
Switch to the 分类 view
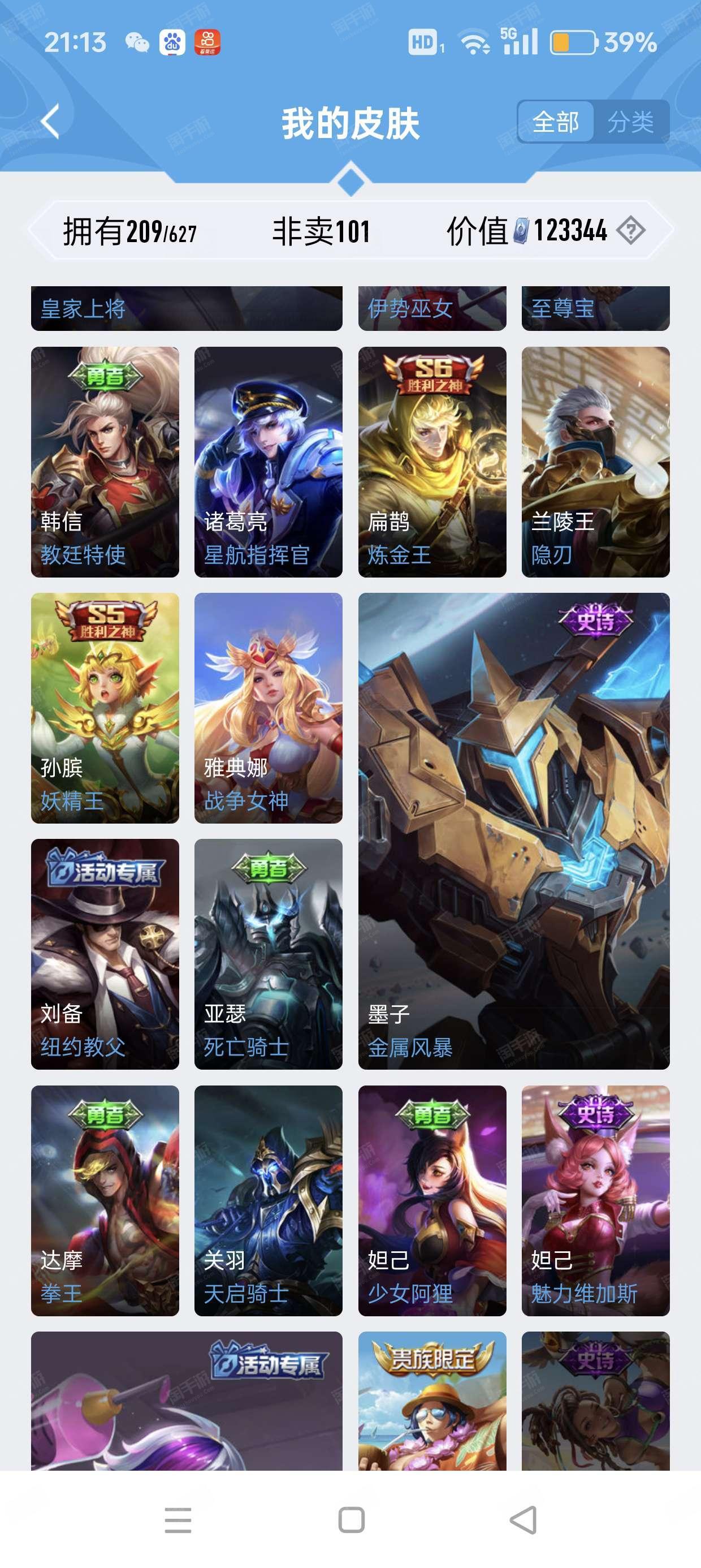tap(630, 122)
